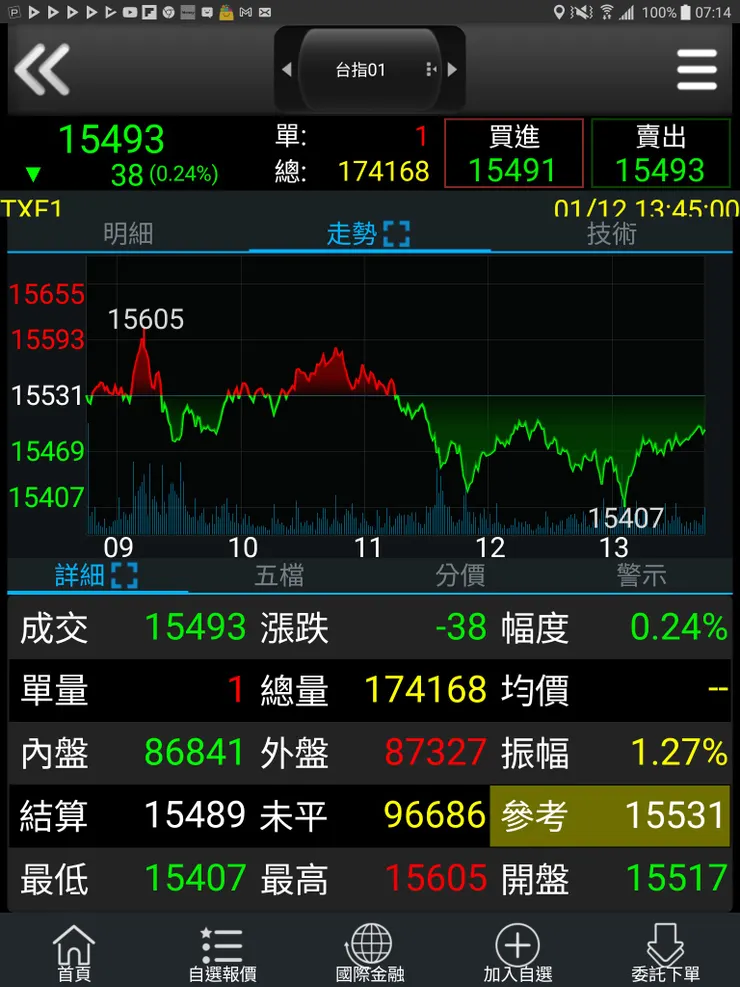Tap the 買進 15491 buy button
The height and width of the screenshot is (987, 740).
point(514,152)
